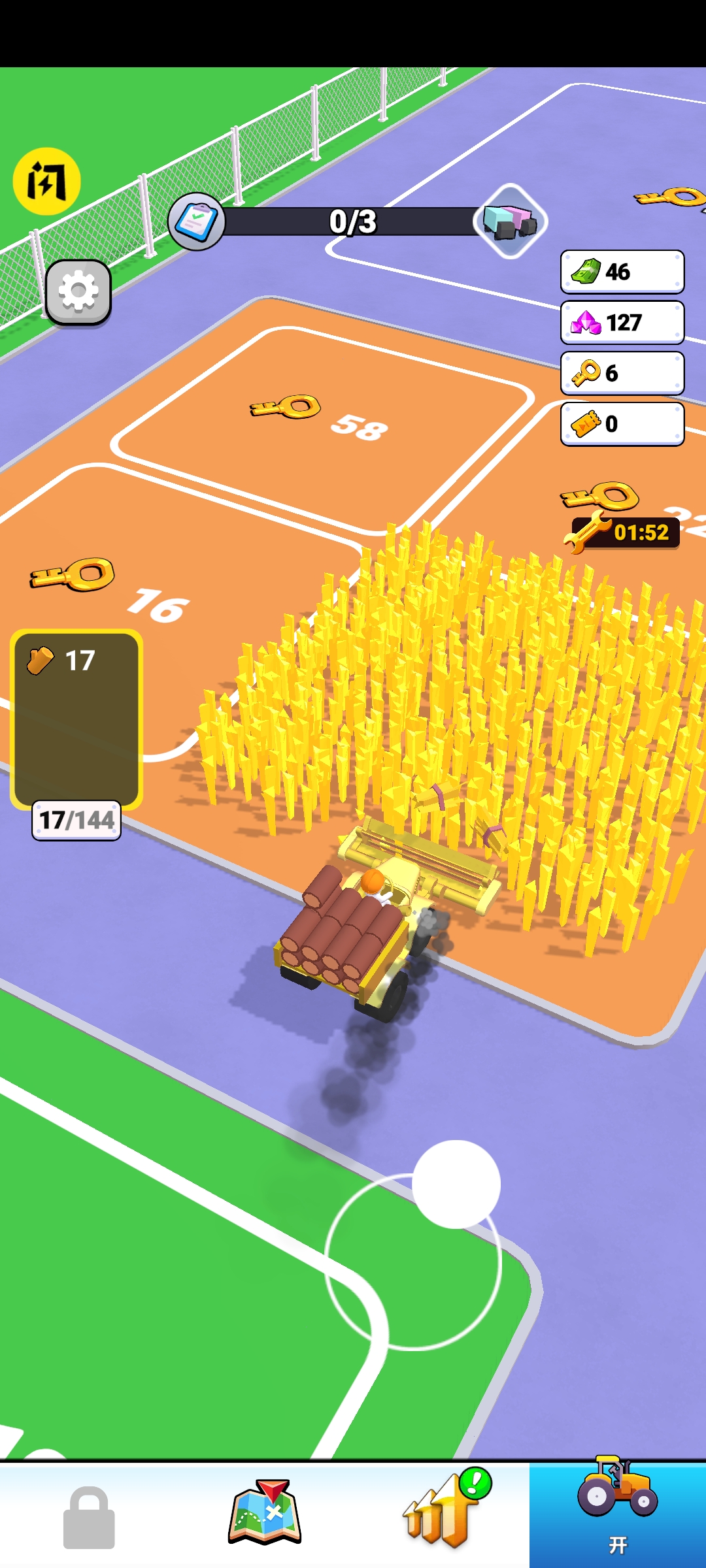Open the gems balance showing 127
Viewport: 706px width, 1568px height.
(622, 322)
